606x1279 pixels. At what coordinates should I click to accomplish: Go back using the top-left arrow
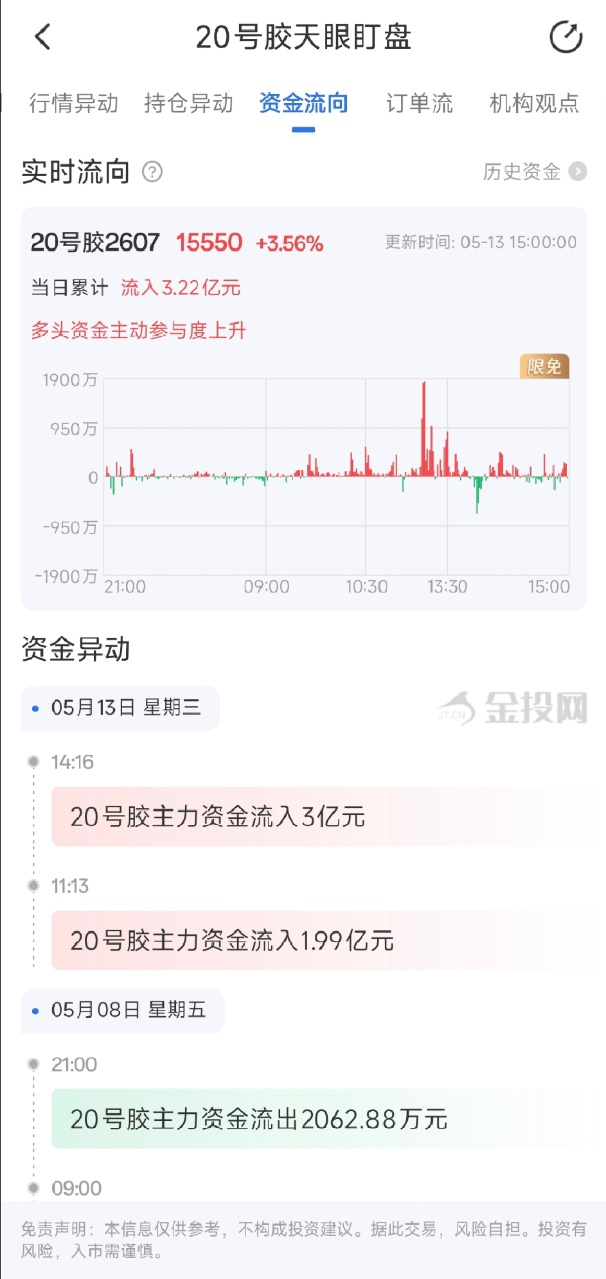pyautogui.click(x=42, y=38)
